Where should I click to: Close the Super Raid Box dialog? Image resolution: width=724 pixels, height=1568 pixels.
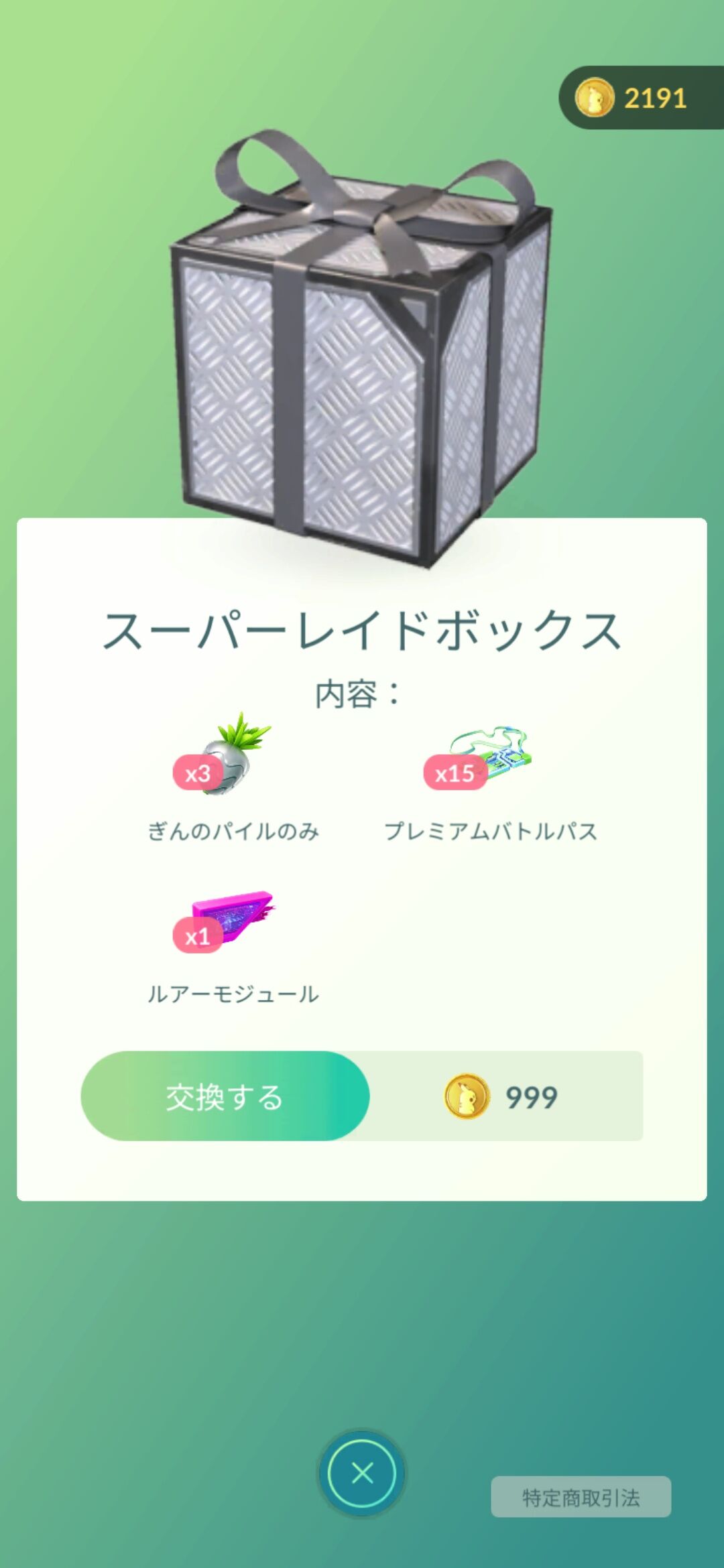pyautogui.click(x=362, y=1473)
